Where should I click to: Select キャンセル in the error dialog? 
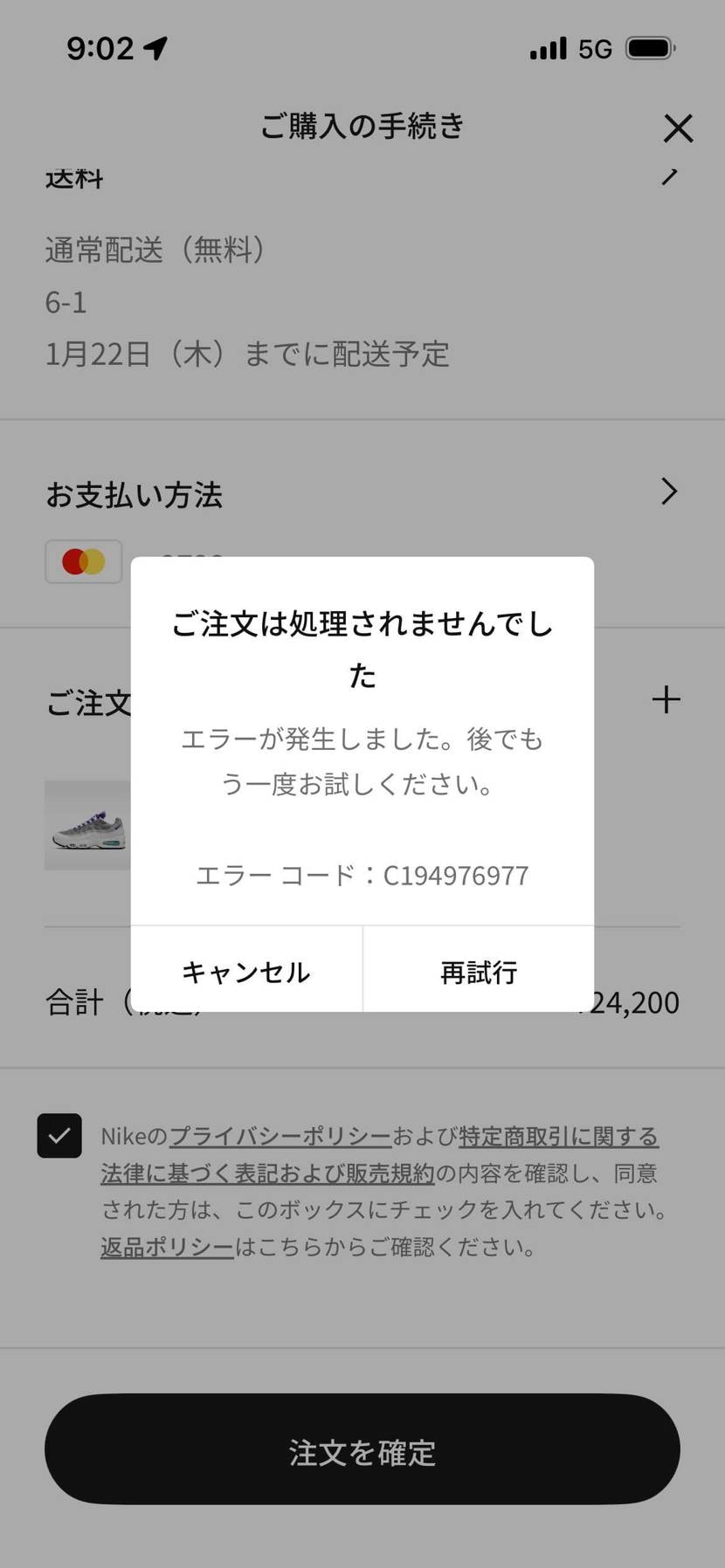[245, 971]
